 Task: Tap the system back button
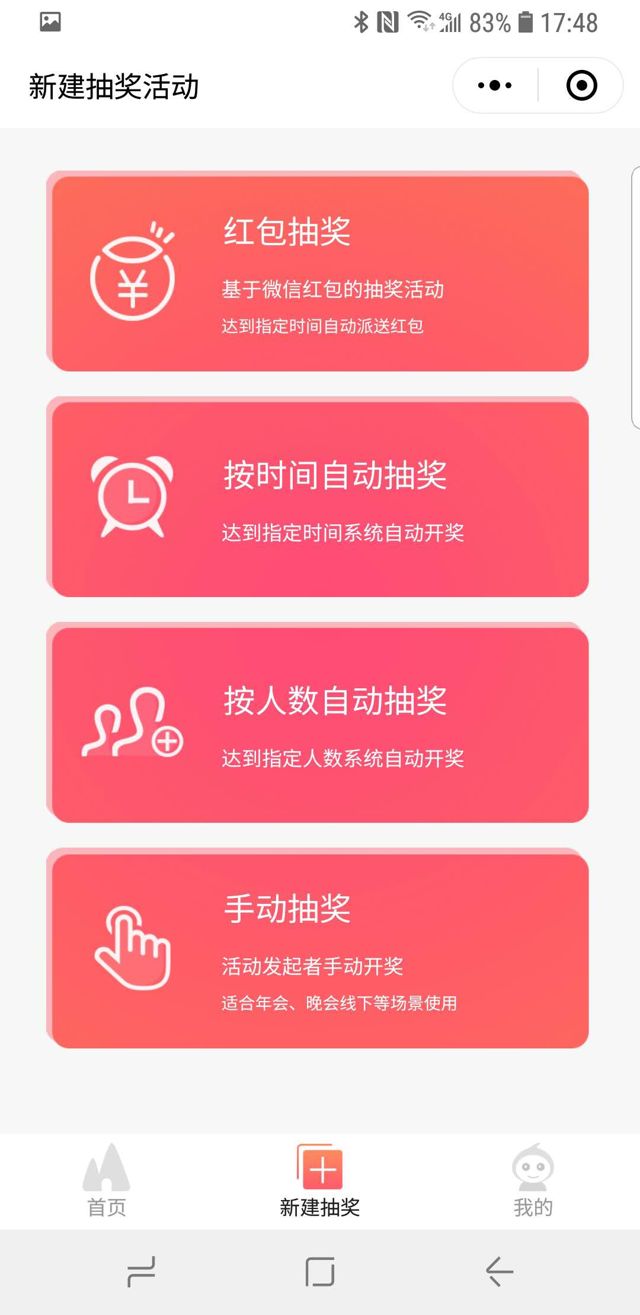499,1272
